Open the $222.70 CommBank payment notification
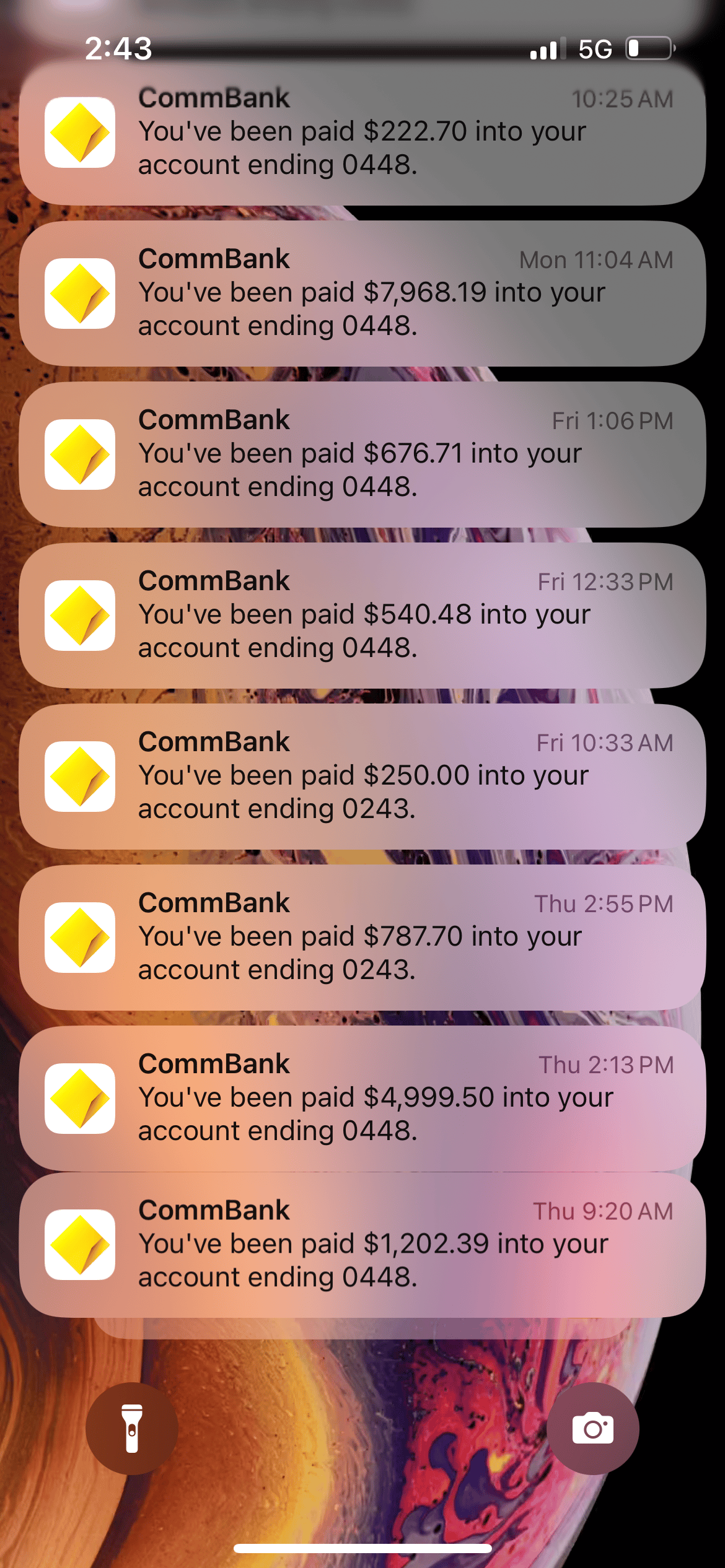 click(362, 133)
